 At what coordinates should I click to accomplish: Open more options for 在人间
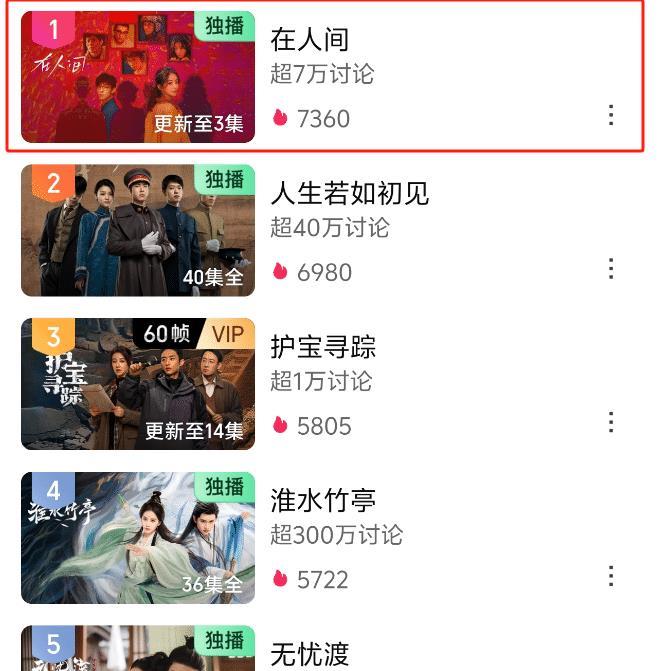tap(611, 115)
